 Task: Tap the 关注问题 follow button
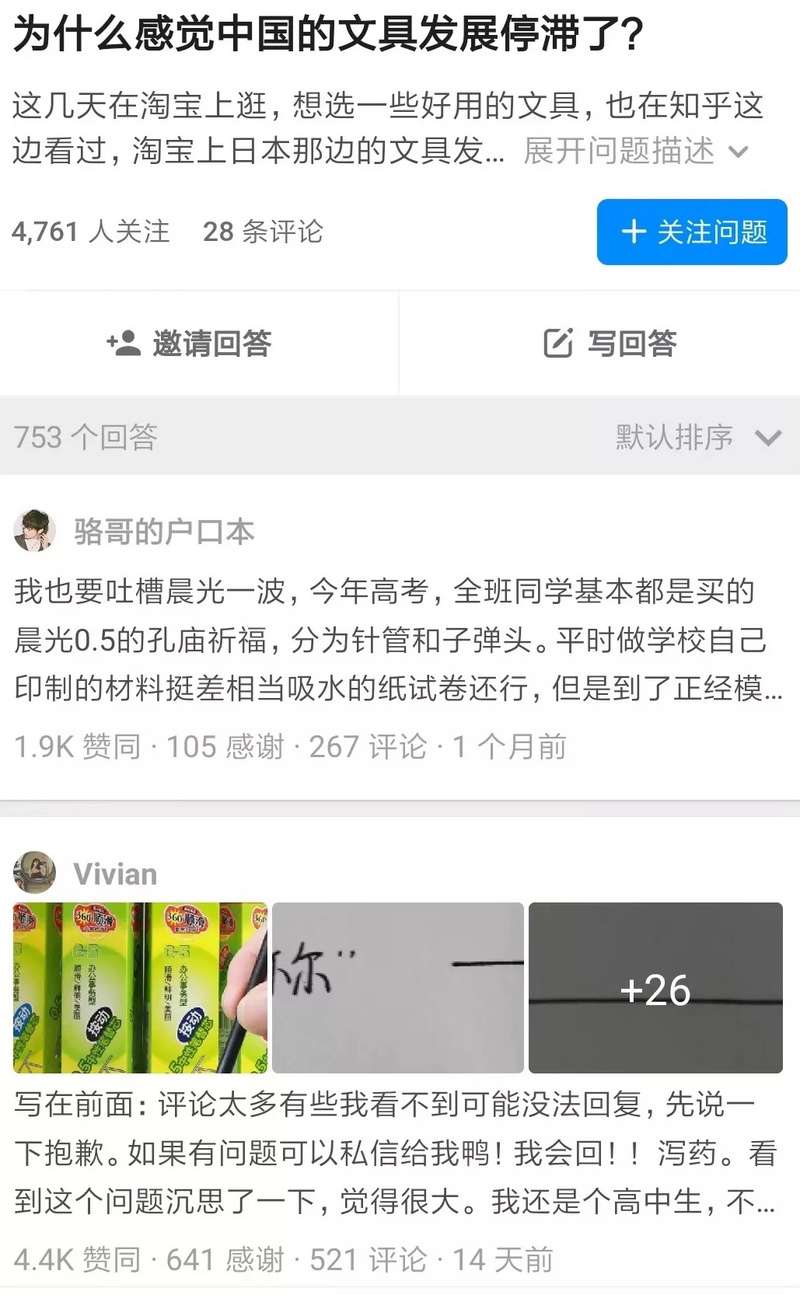[692, 232]
